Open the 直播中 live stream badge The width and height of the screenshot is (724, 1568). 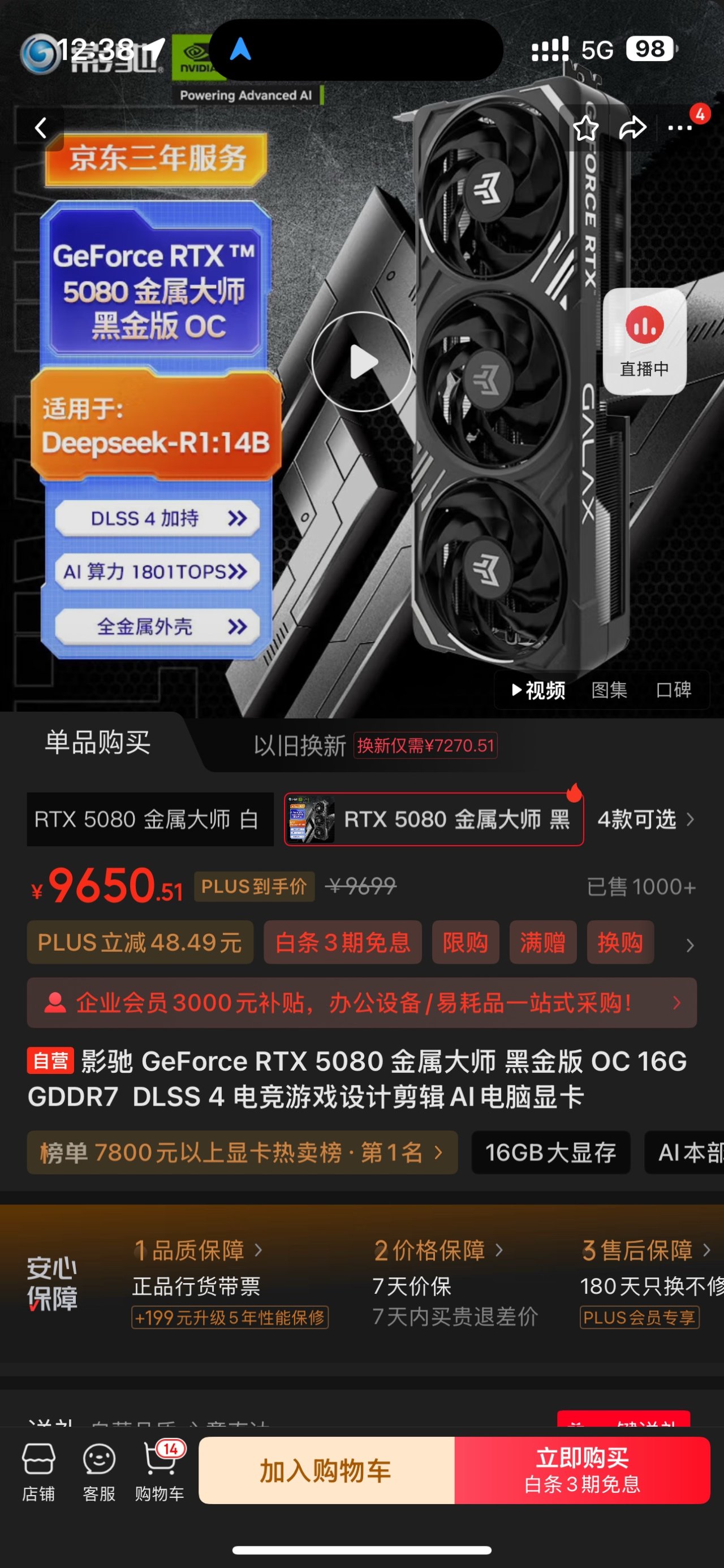point(644,341)
